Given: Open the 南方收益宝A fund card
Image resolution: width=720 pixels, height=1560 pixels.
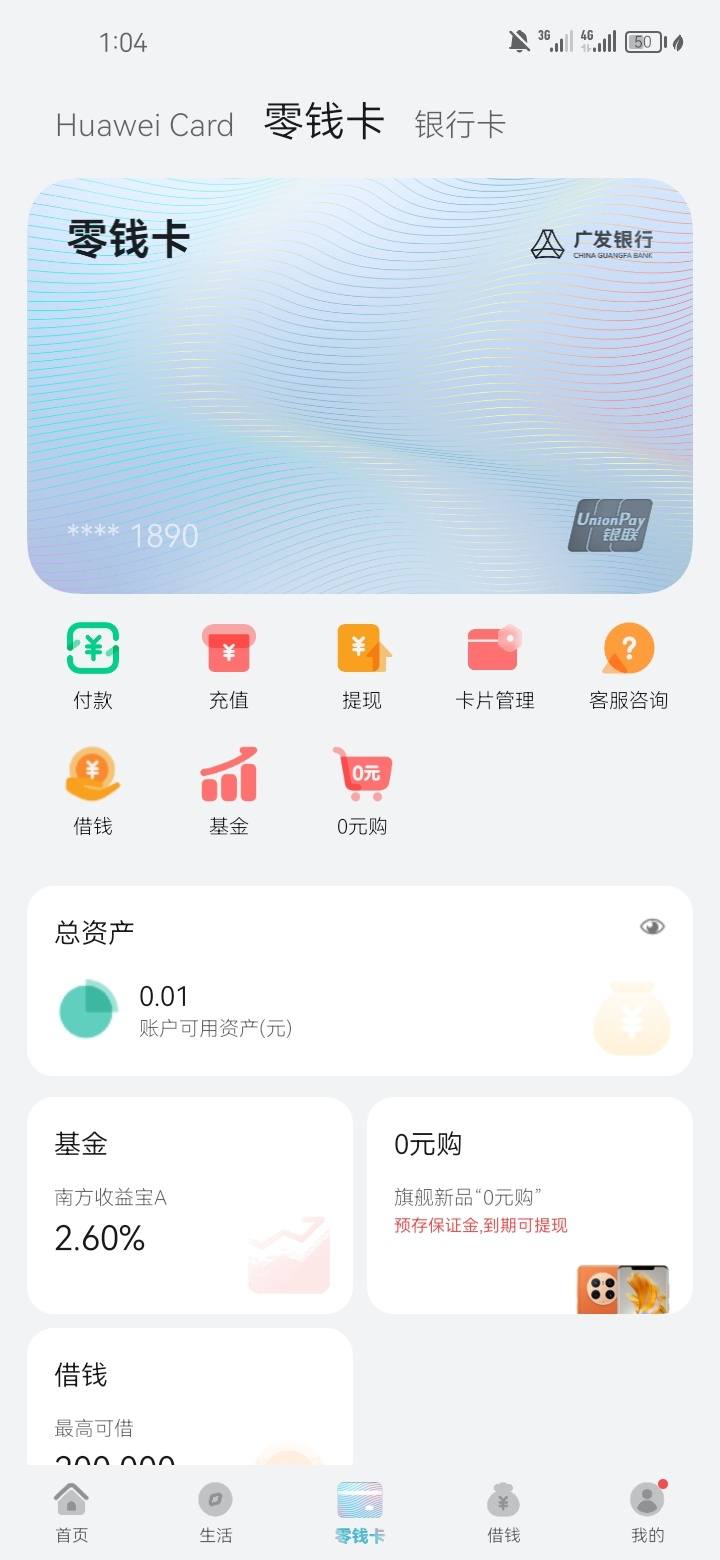Looking at the screenshot, I should coord(190,1200).
